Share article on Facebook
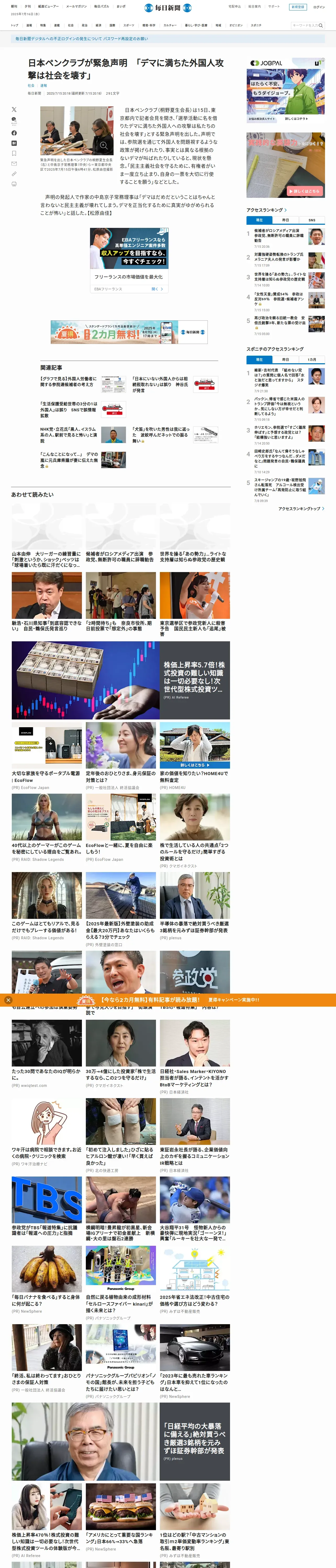 [x=14, y=133]
